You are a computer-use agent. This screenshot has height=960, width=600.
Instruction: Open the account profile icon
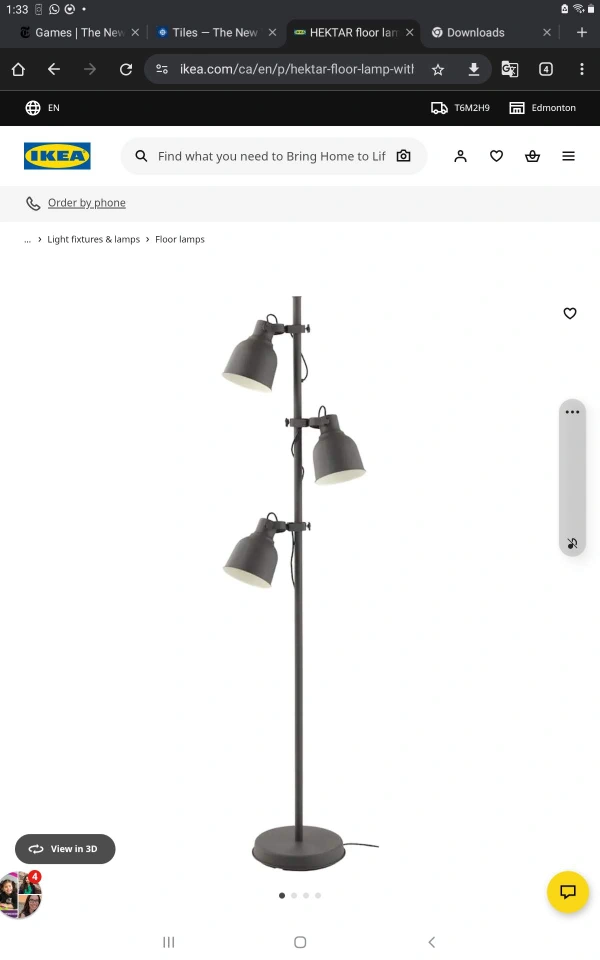pos(460,156)
